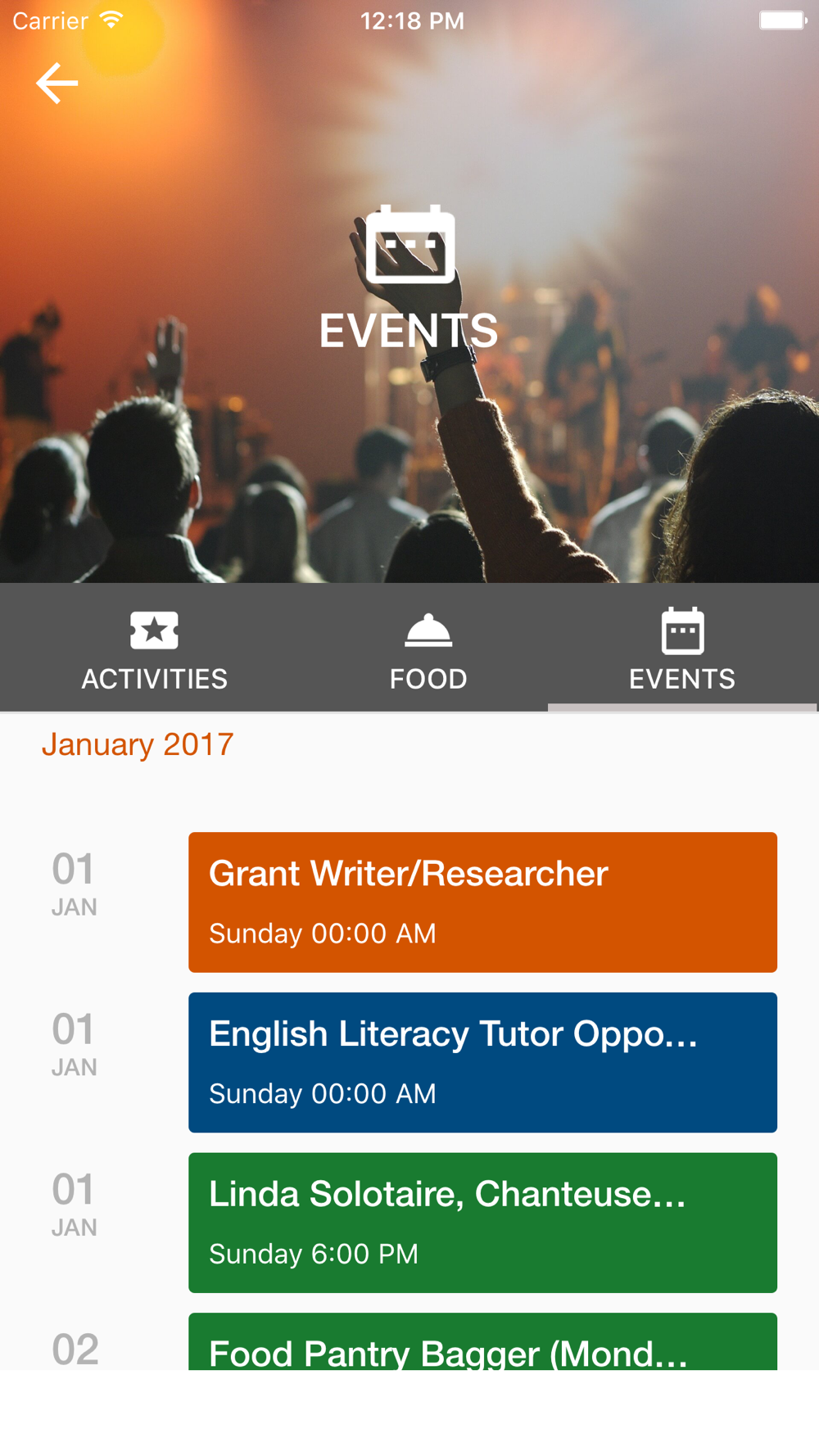Open the English Literacy Tutor event

click(x=482, y=1062)
